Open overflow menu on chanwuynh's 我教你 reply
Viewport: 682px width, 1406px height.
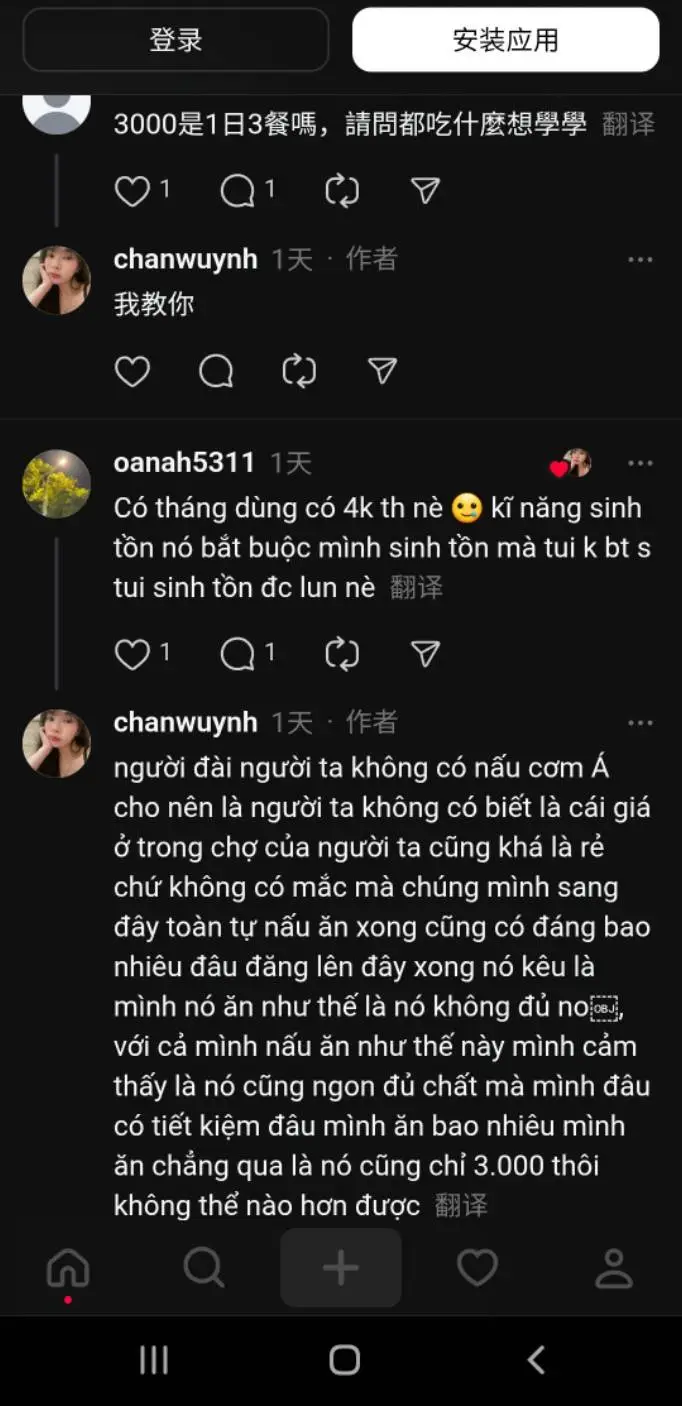pyautogui.click(x=640, y=260)
